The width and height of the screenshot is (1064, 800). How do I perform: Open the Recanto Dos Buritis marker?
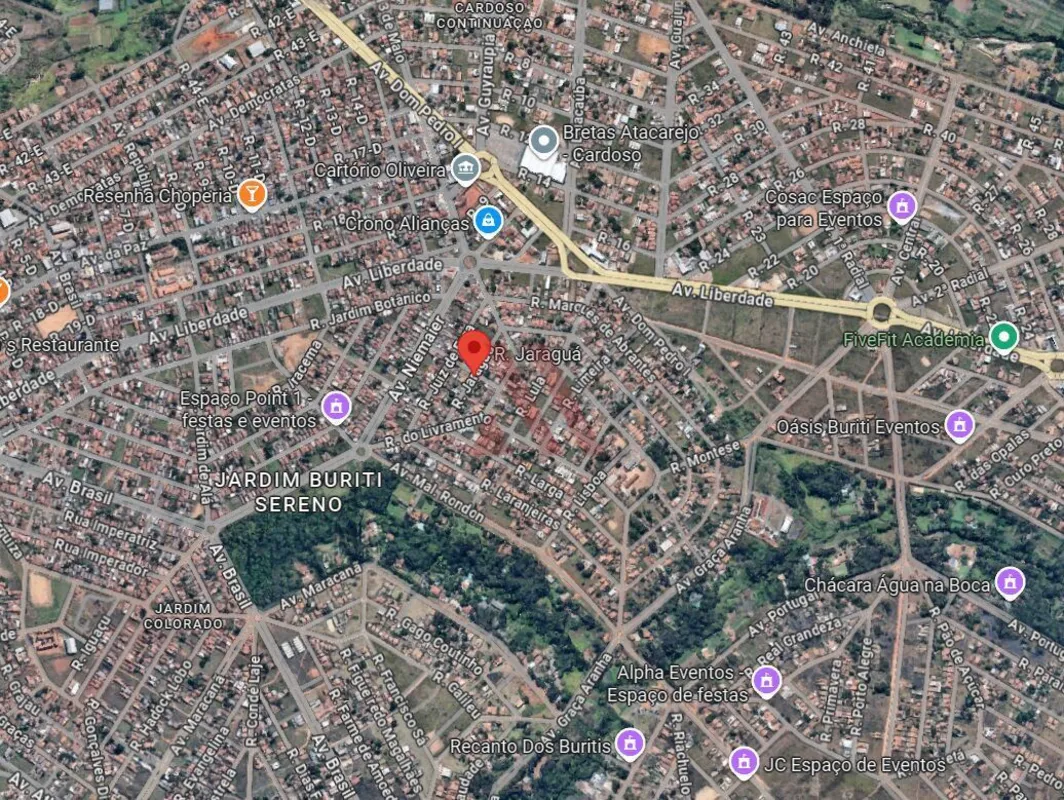click(629, 744)
